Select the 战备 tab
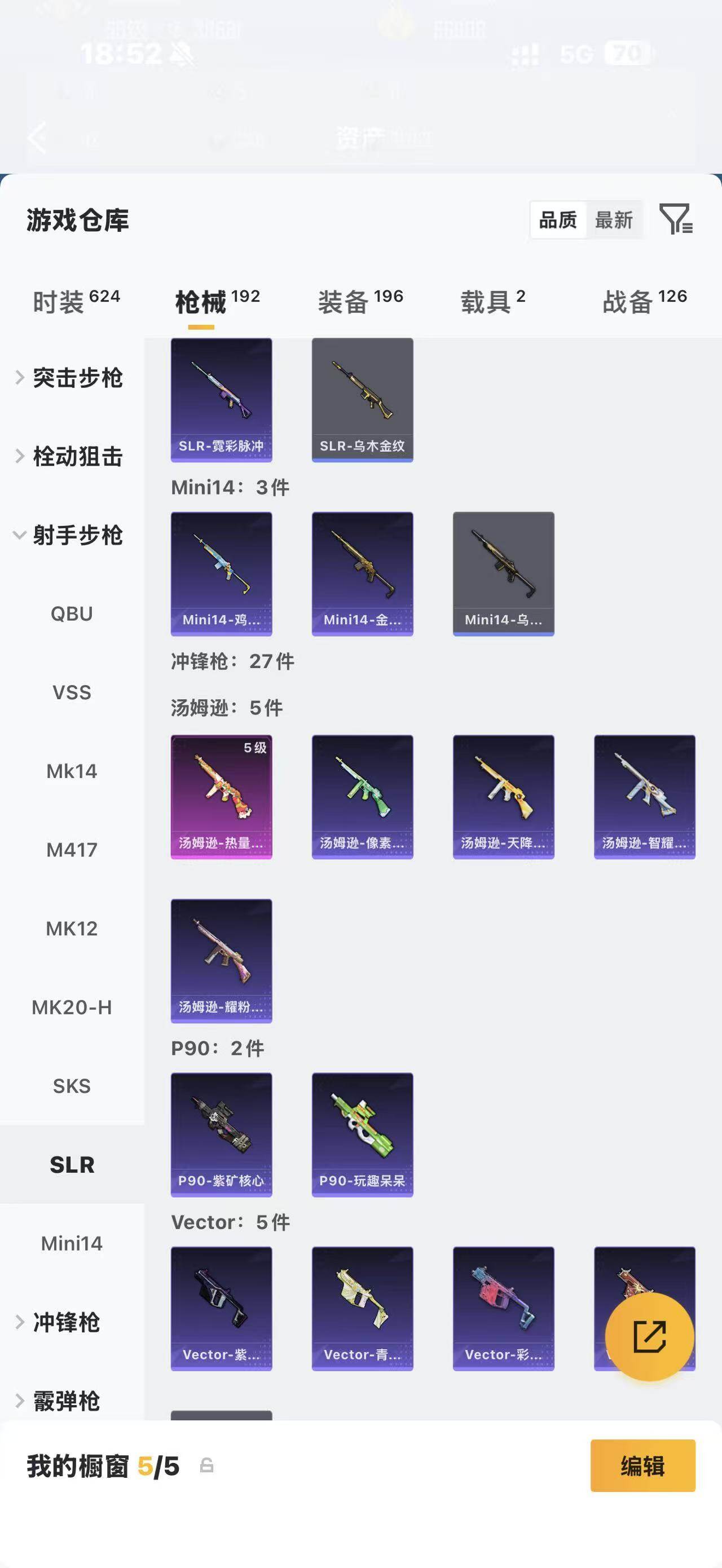Image resolution: width=722 pixels, height=1568 pixels. pyautogui.click(x=645, y=301)
